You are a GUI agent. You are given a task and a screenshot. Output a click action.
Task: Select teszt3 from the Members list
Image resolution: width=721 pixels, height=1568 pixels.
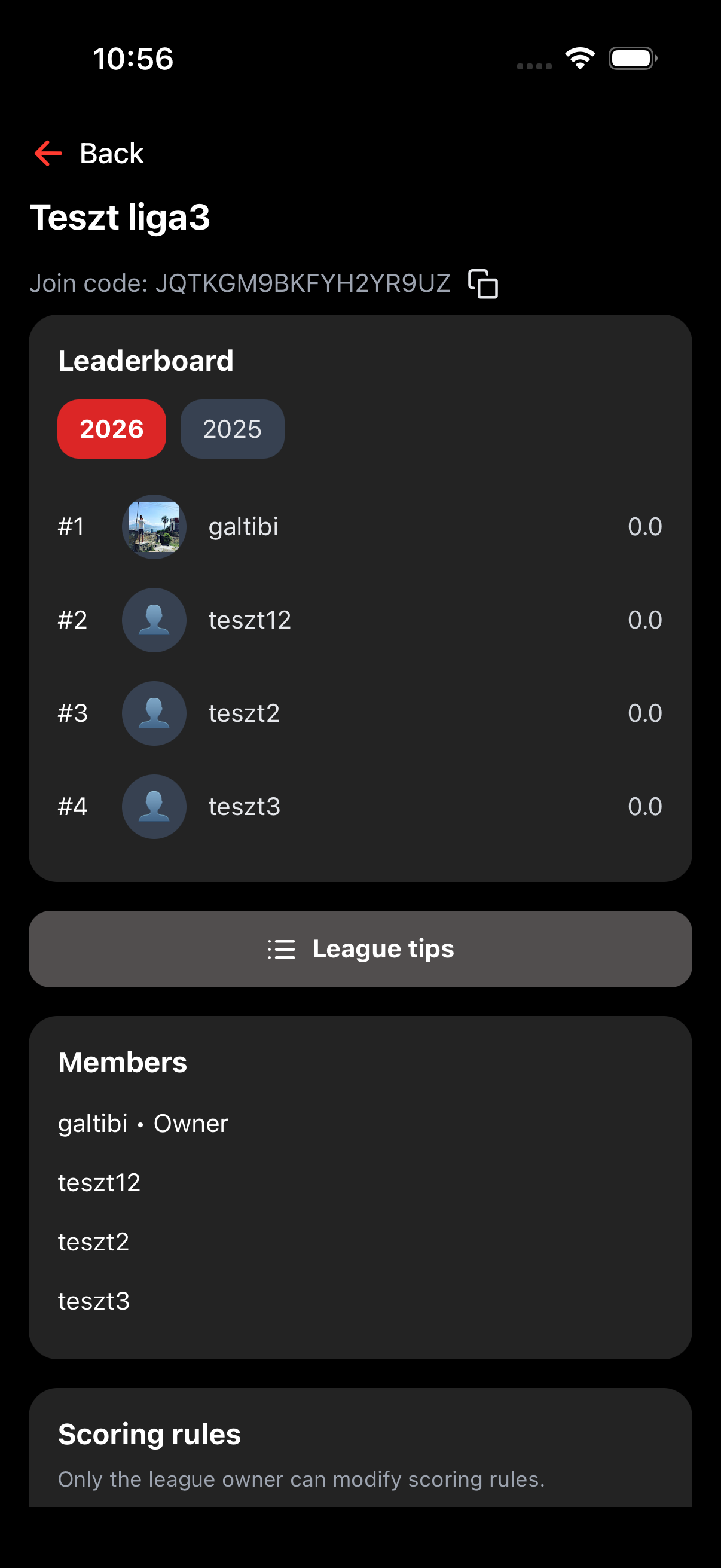(93, 1301)
